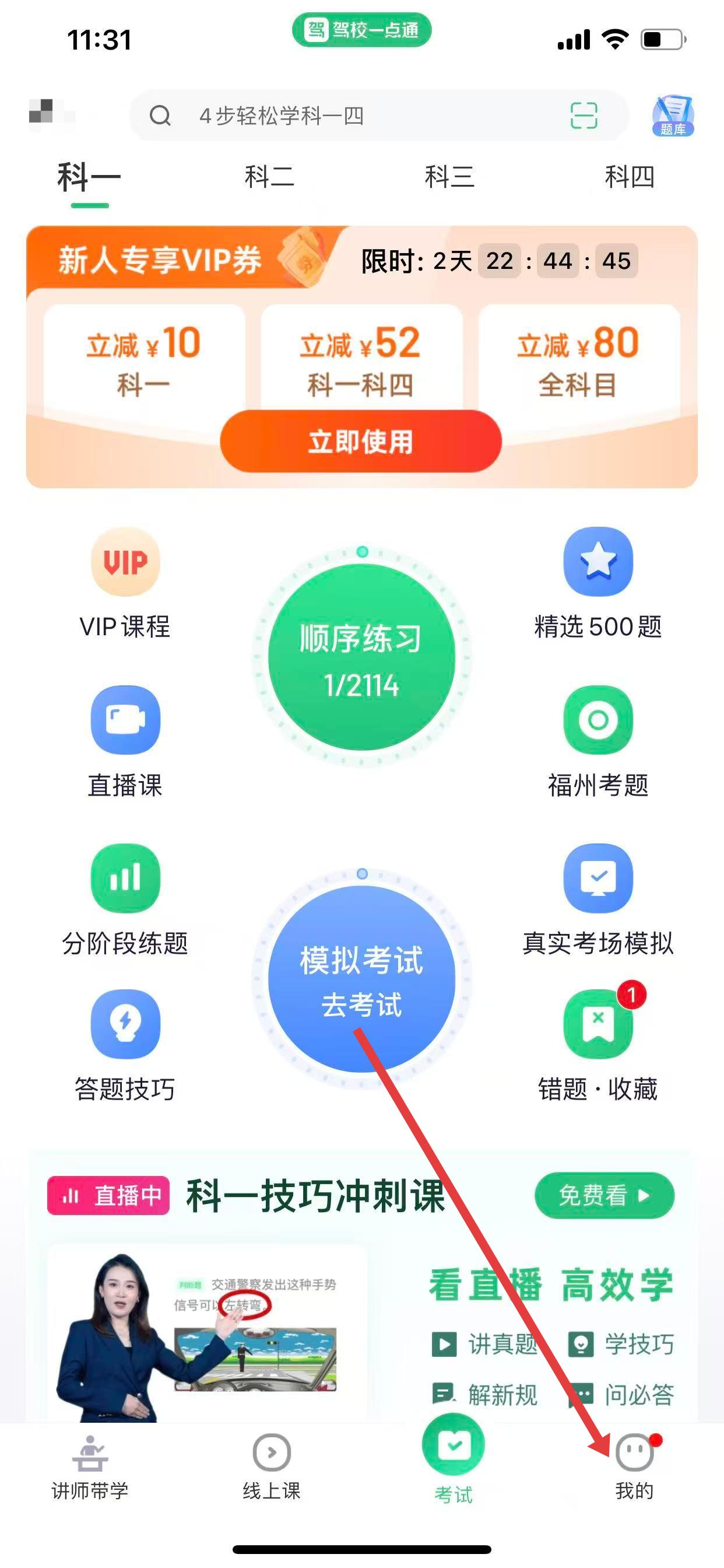Tap the 立即使用 coupon button
Image resolution: width=724 pixels, height=1568 pixels.
coord(361,442)
